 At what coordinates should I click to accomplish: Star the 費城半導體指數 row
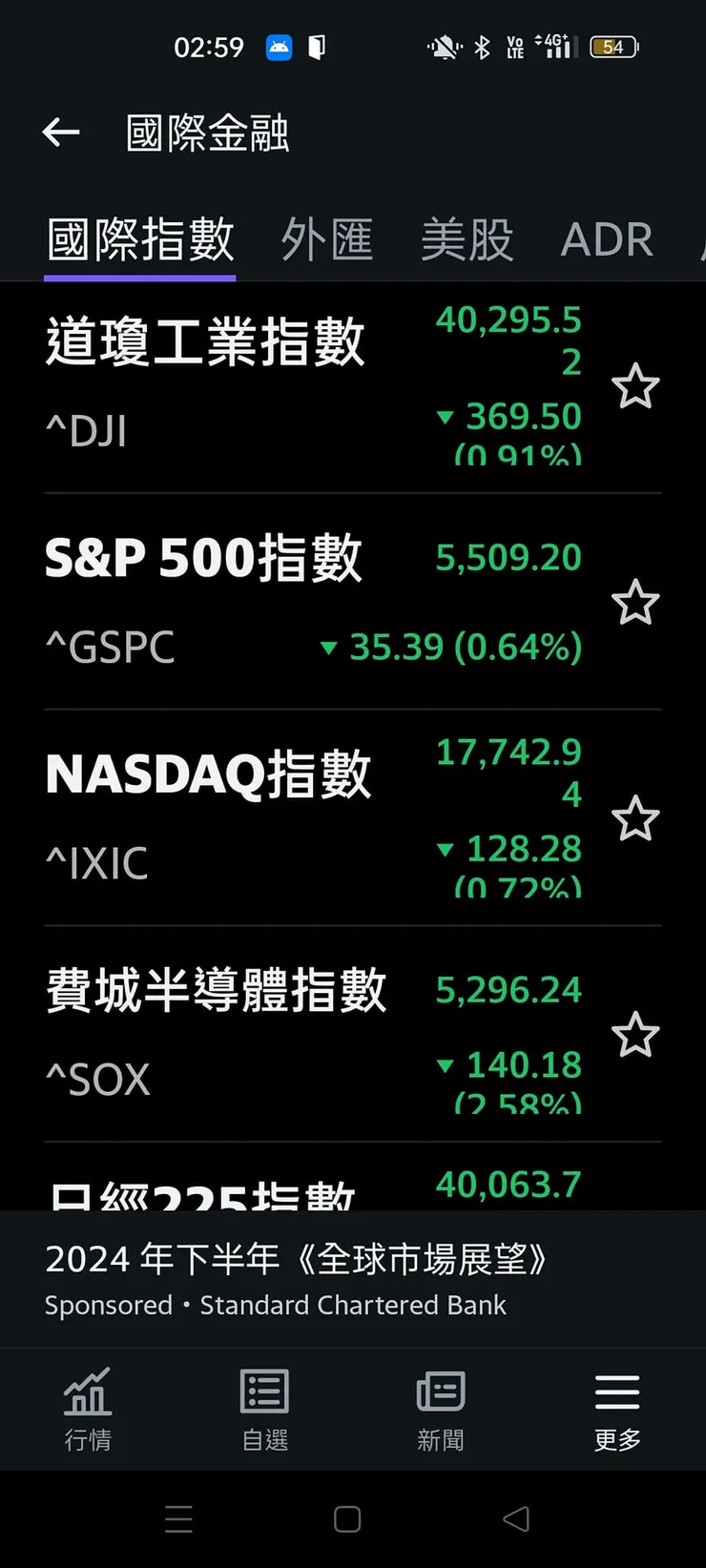[x=635, y=1035]
